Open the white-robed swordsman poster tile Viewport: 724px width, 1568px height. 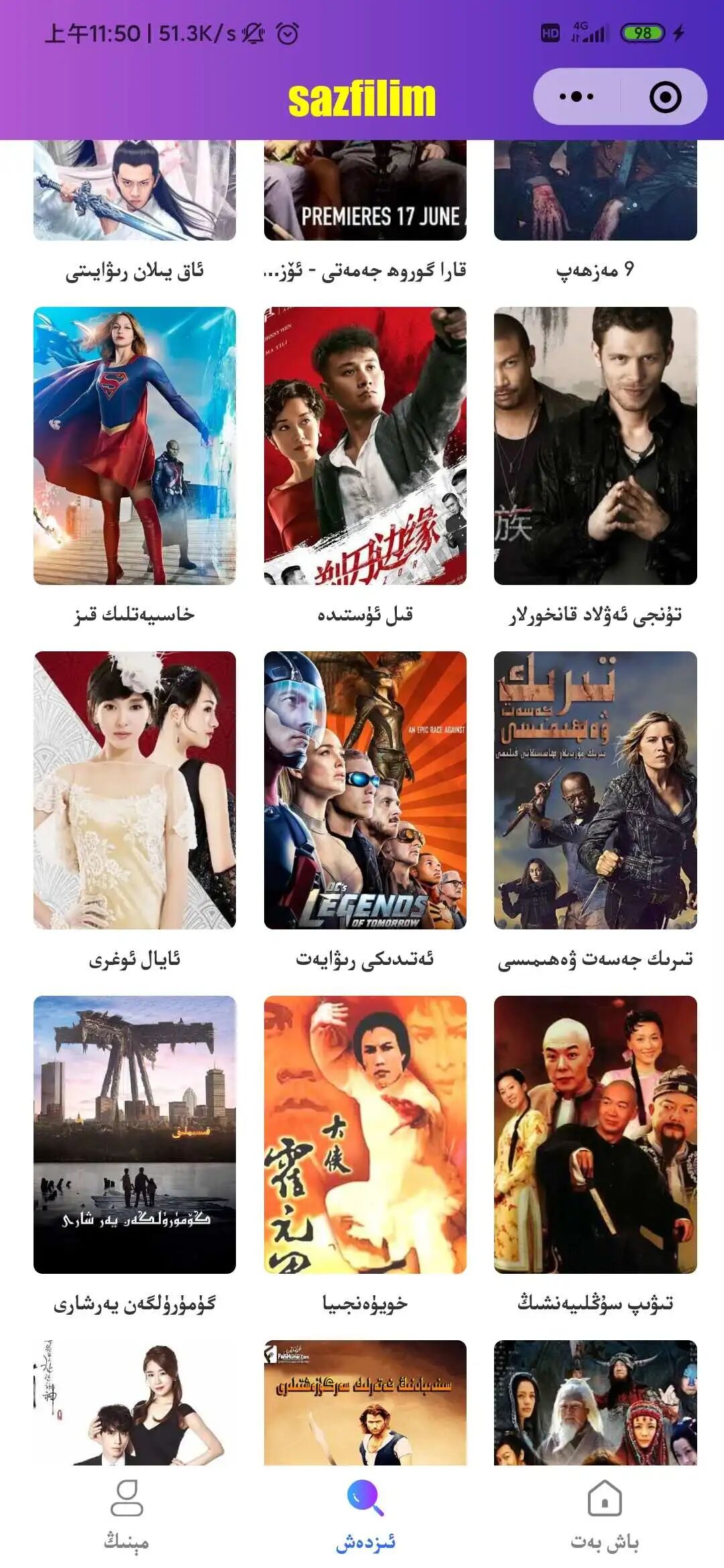click(135, 191)
